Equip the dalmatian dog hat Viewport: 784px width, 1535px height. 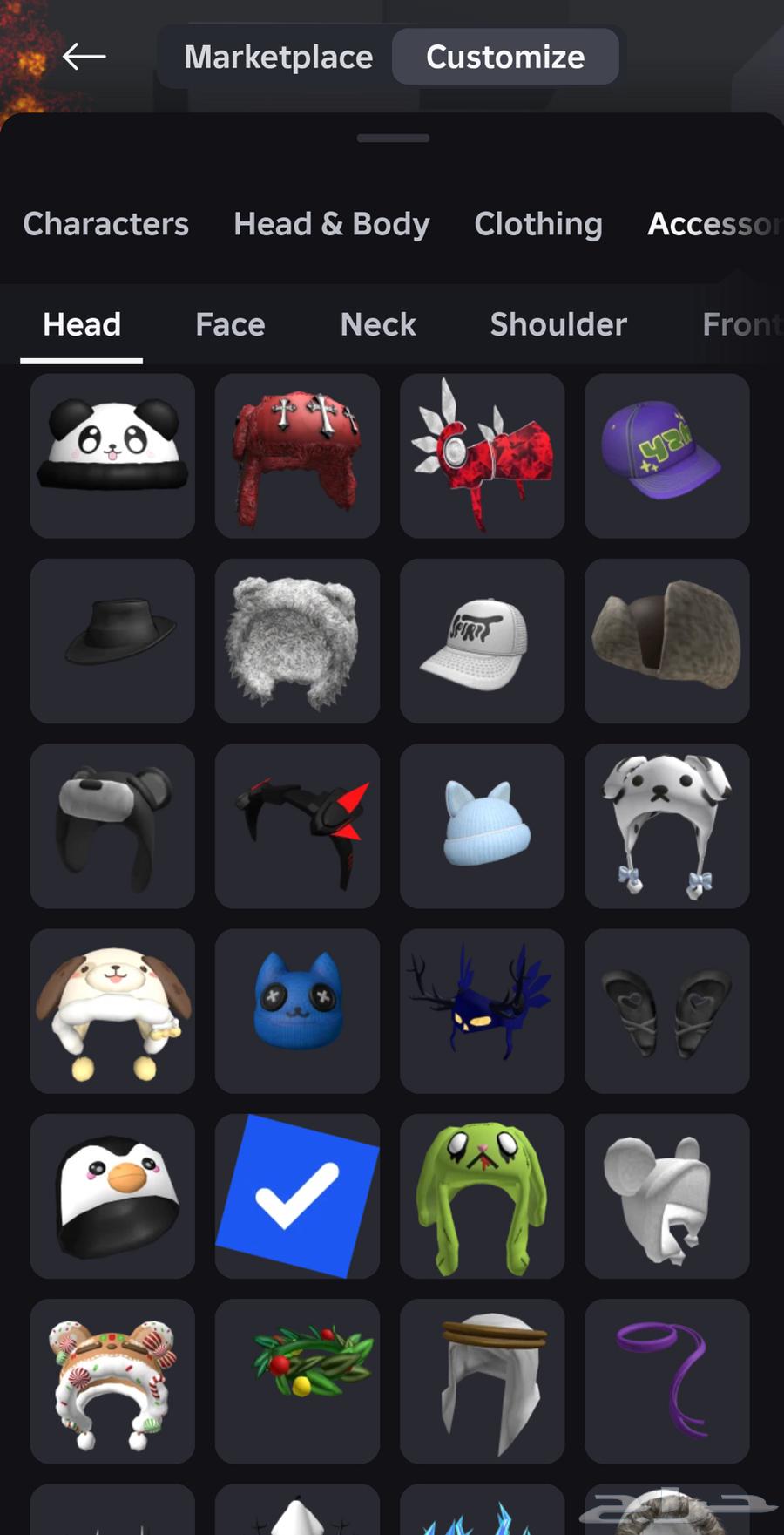click(x=666, y=825)
